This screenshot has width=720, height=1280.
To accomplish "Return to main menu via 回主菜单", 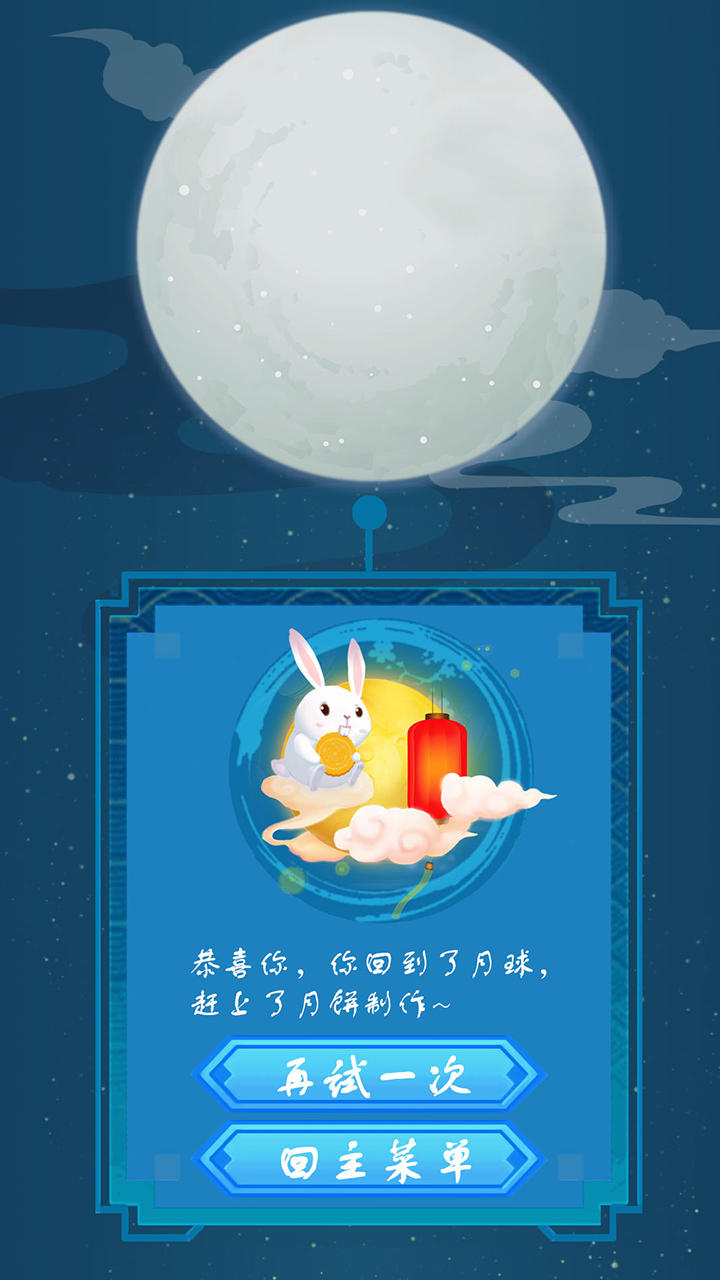I will click(369, 1162).
